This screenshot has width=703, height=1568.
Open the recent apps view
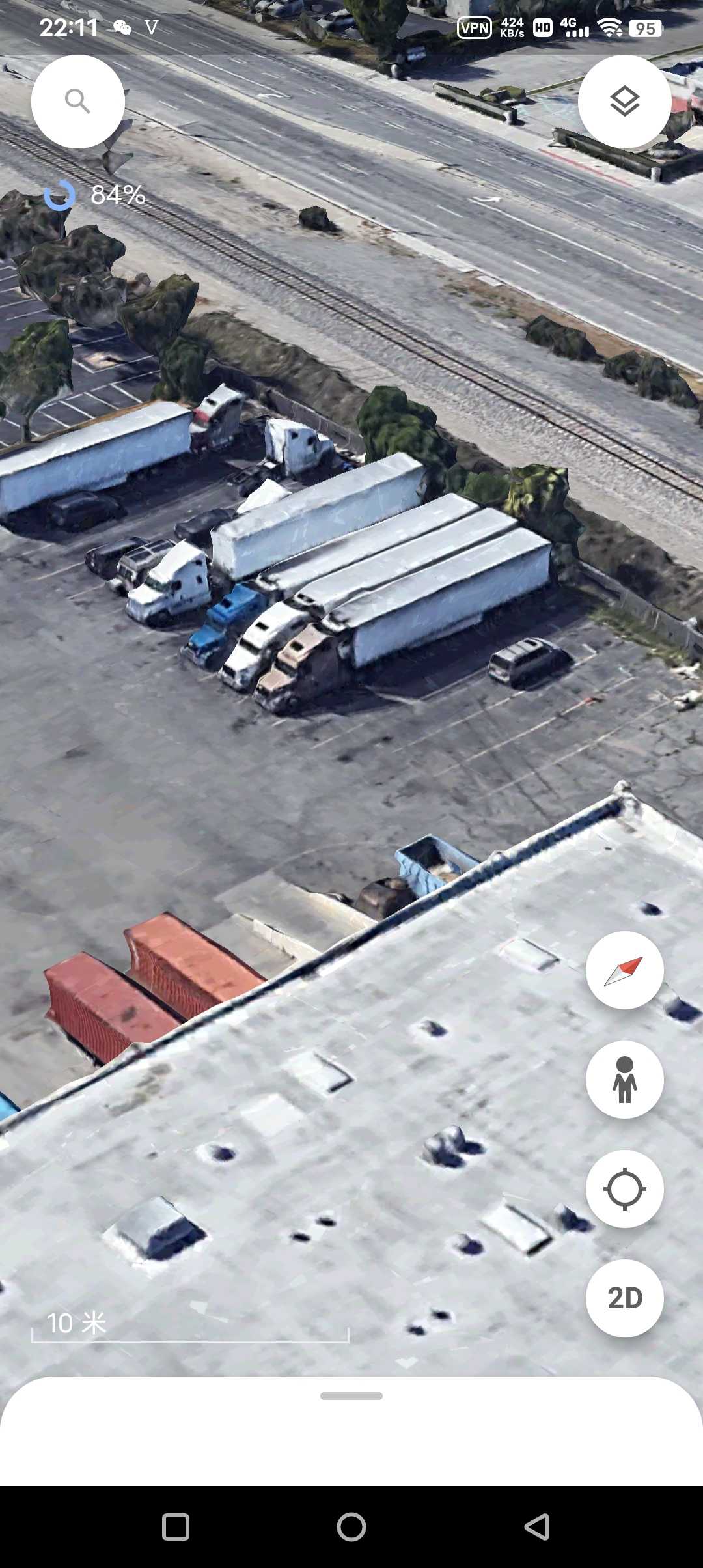pyautogui.click(x=175, y=1527)
